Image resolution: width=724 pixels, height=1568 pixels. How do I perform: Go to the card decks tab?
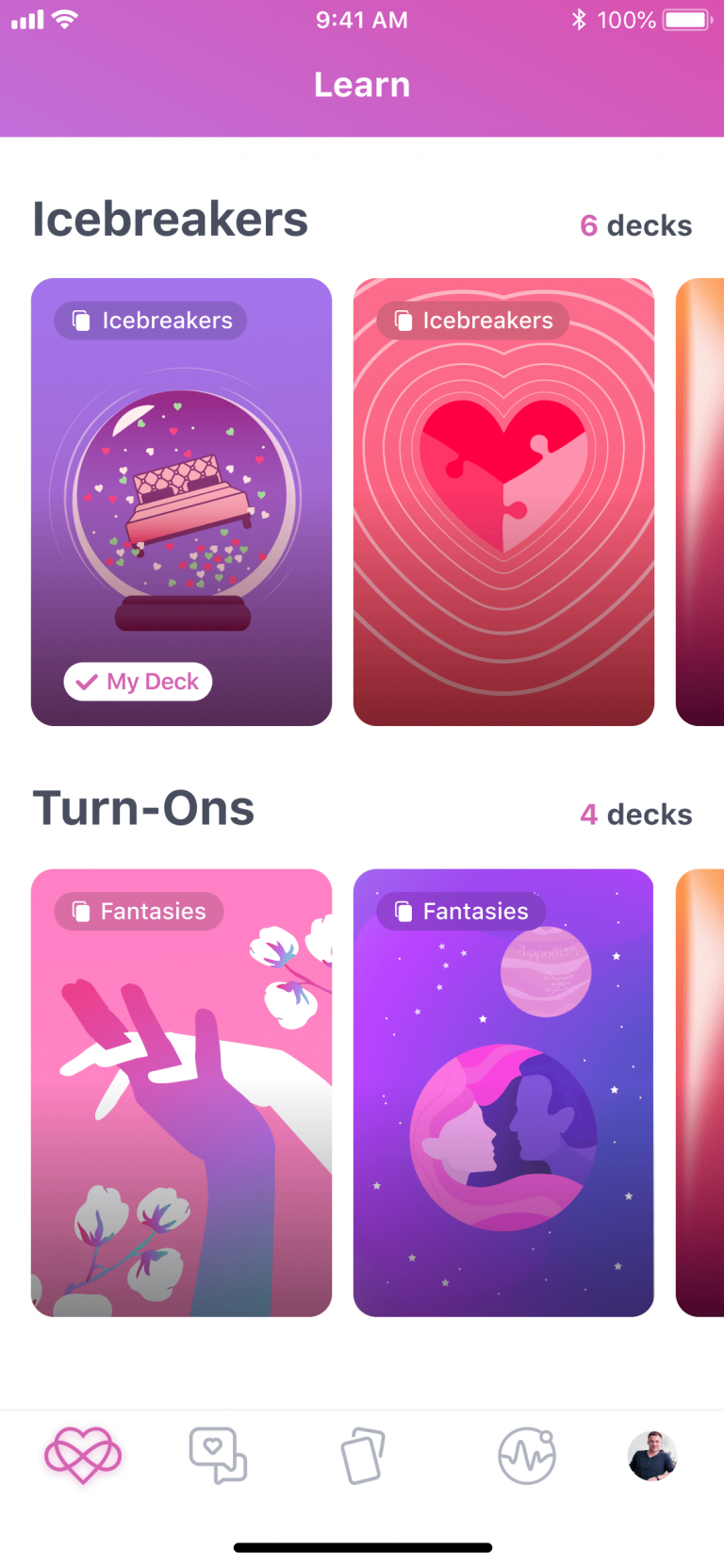point(363,1456)
